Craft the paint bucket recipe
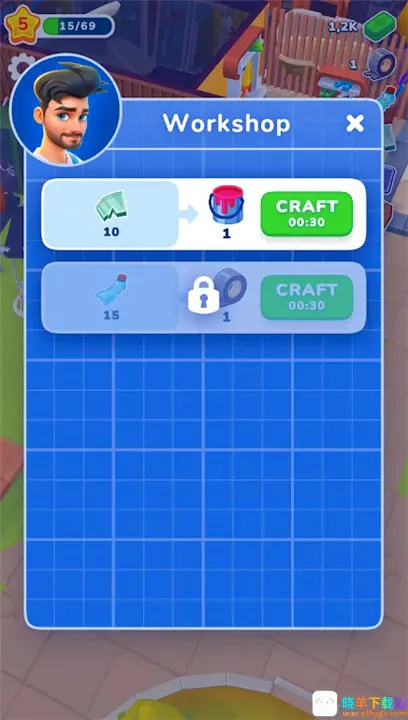Image resolution: width=408 pixels, height=720 pixels. (307, 214)
